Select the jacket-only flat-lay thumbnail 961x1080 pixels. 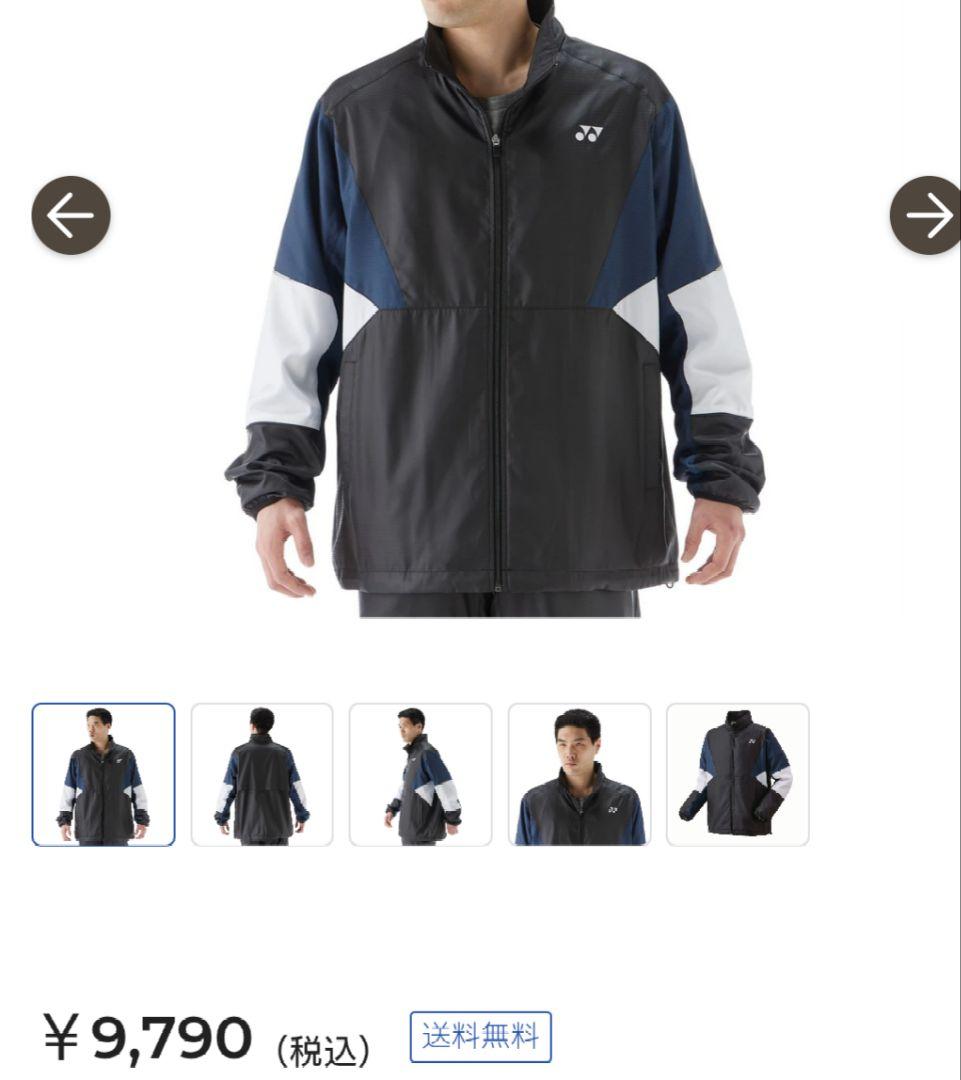pyautogui.click(x=737, y=775)
